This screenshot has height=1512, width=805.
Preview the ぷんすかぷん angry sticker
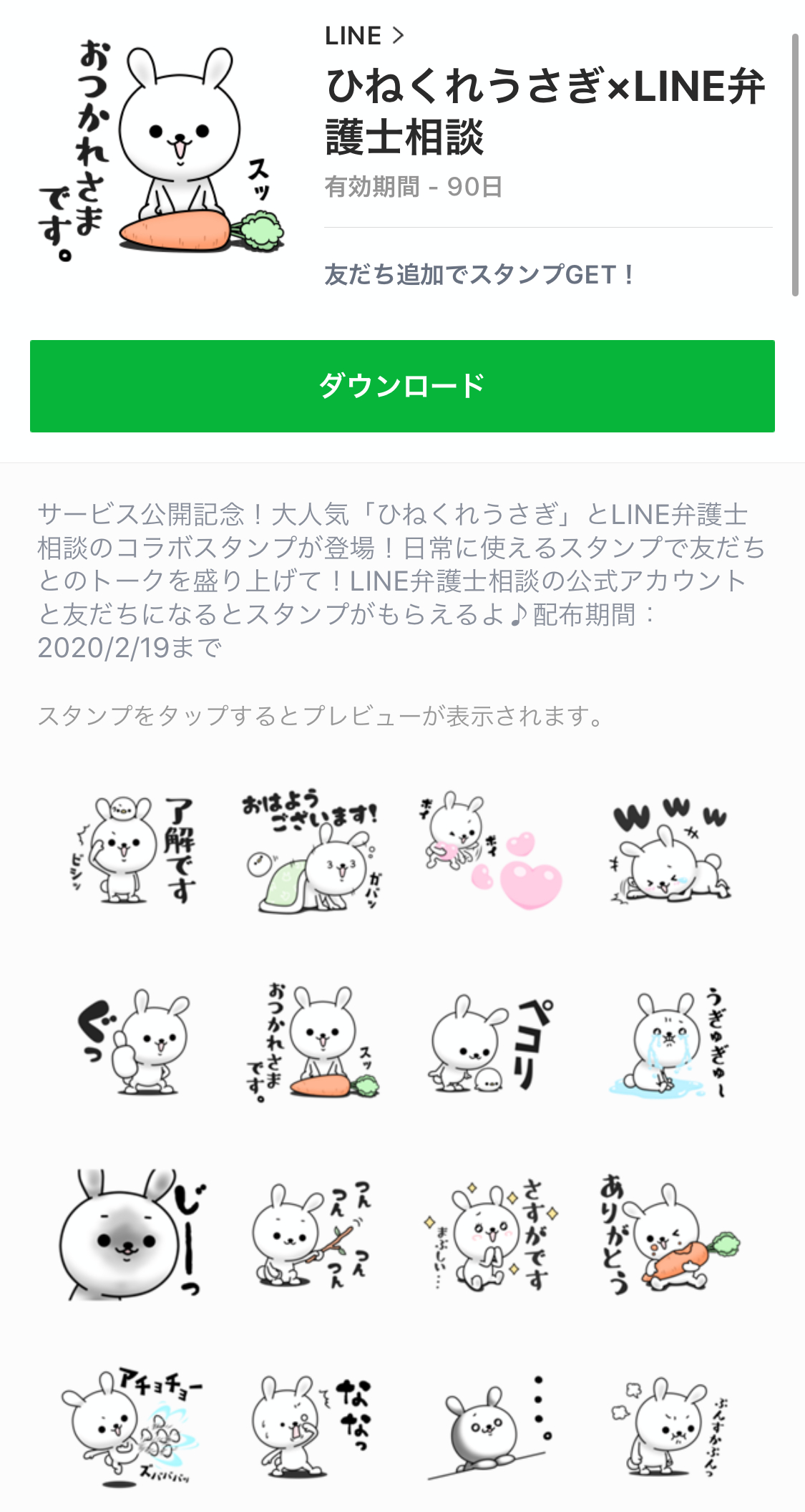point(670,1426)
